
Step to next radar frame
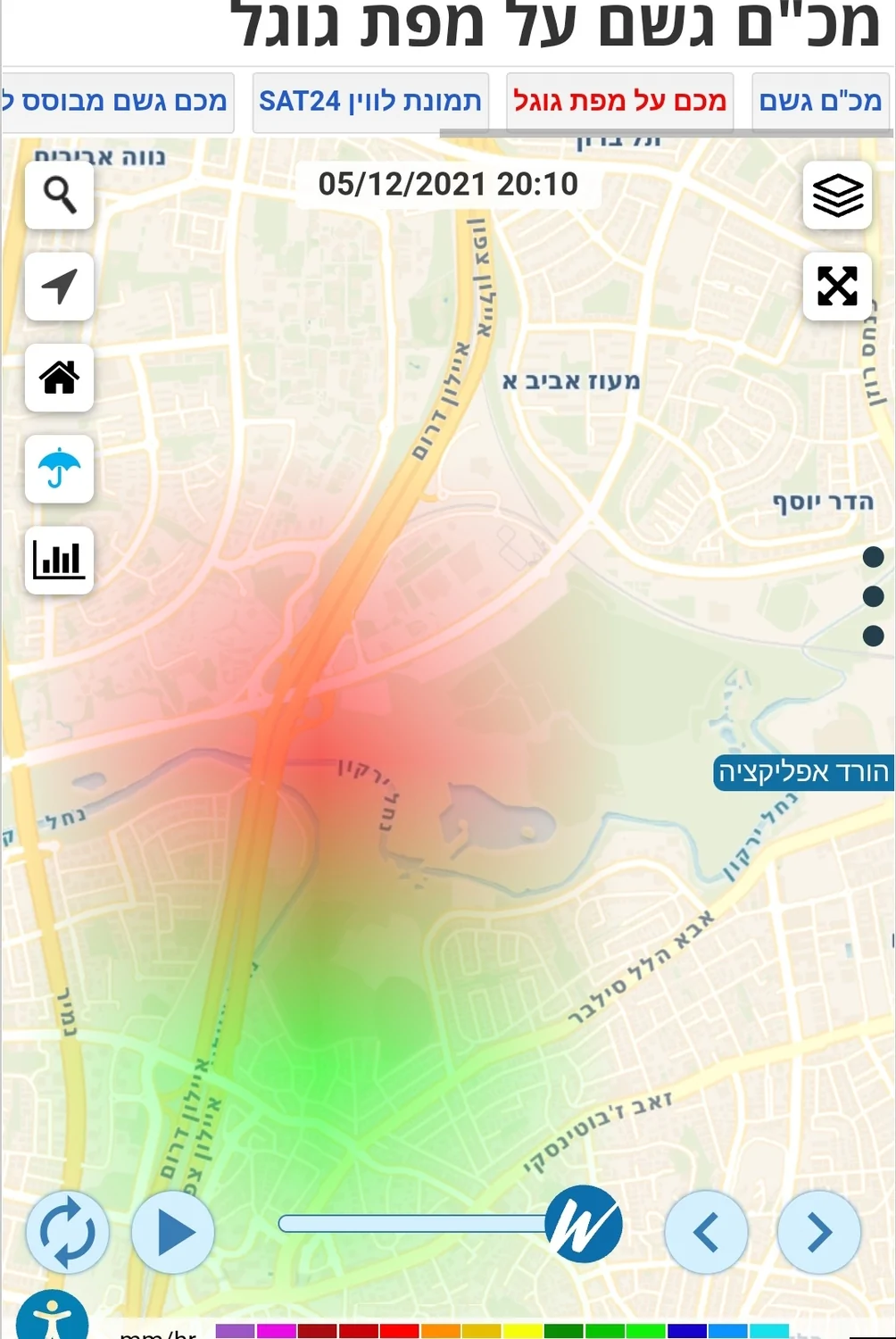click(819, 1233)
